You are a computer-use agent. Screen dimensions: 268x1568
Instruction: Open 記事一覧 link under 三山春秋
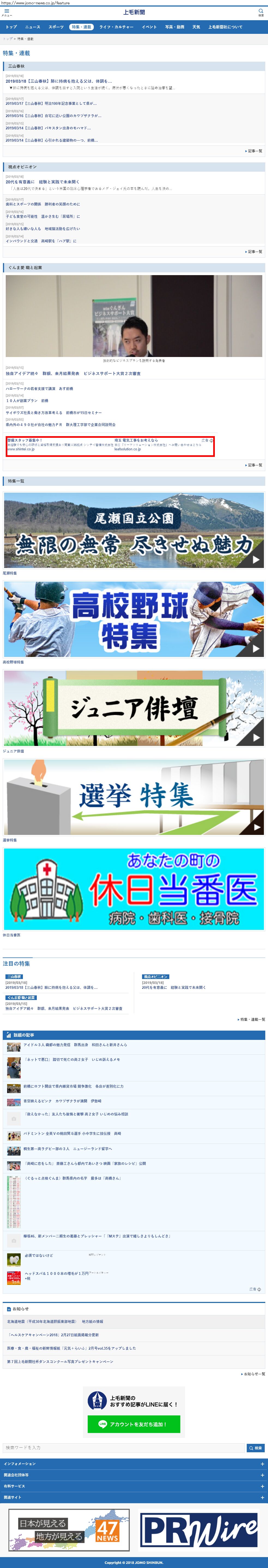pos(254,151)
